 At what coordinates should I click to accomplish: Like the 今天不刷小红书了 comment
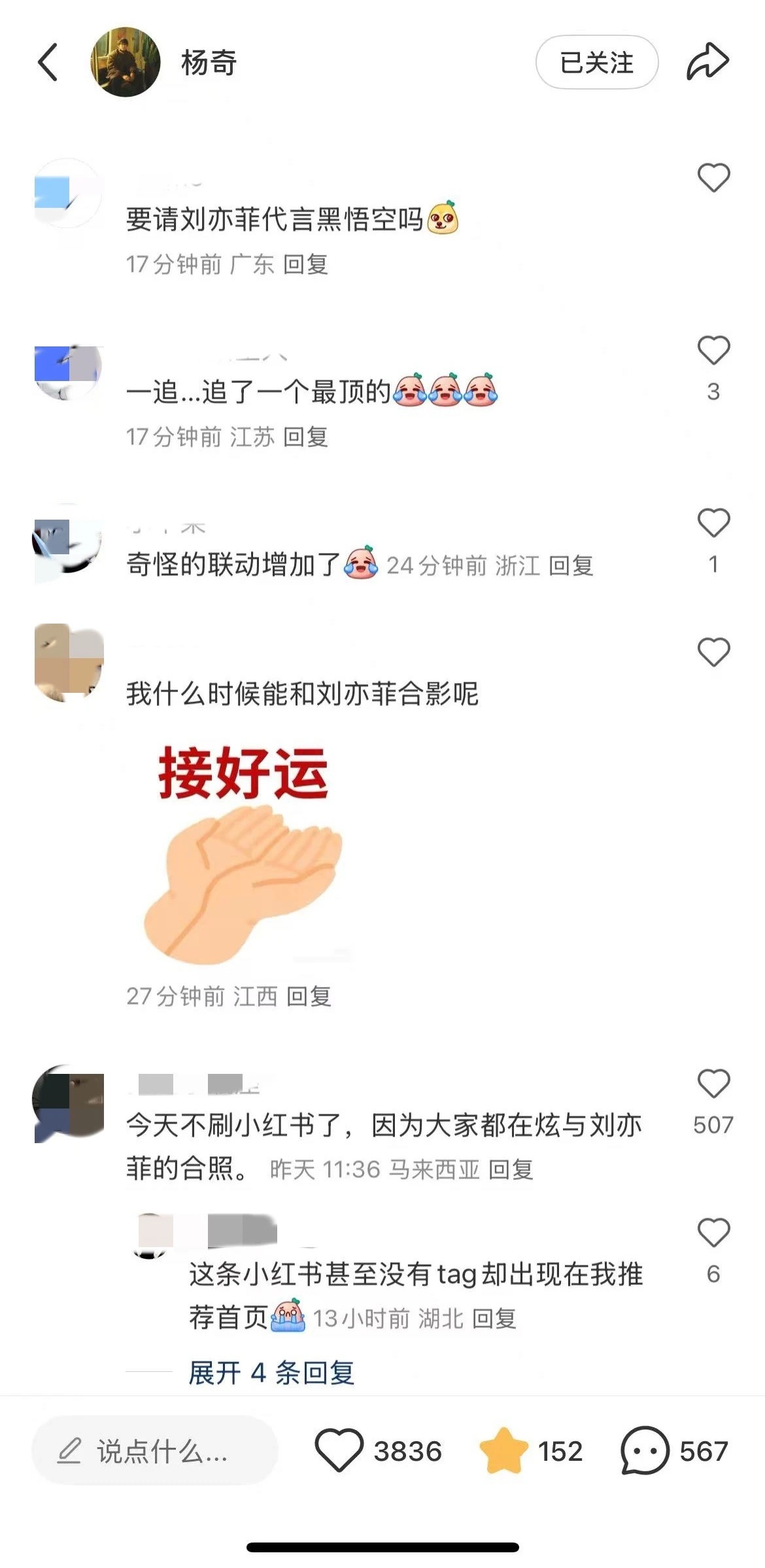(713, 1084)
